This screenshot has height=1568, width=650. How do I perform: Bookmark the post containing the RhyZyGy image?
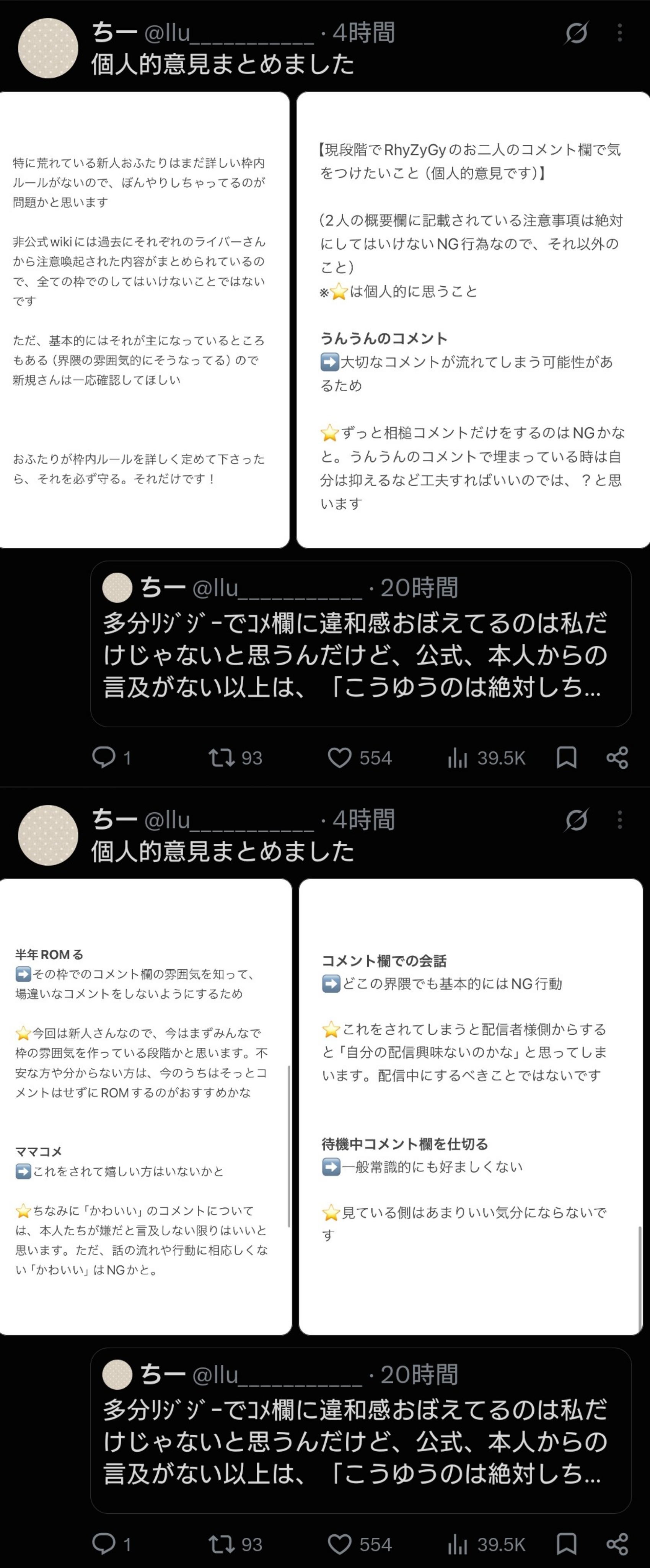pyautogui.click(x=566, y=758)
